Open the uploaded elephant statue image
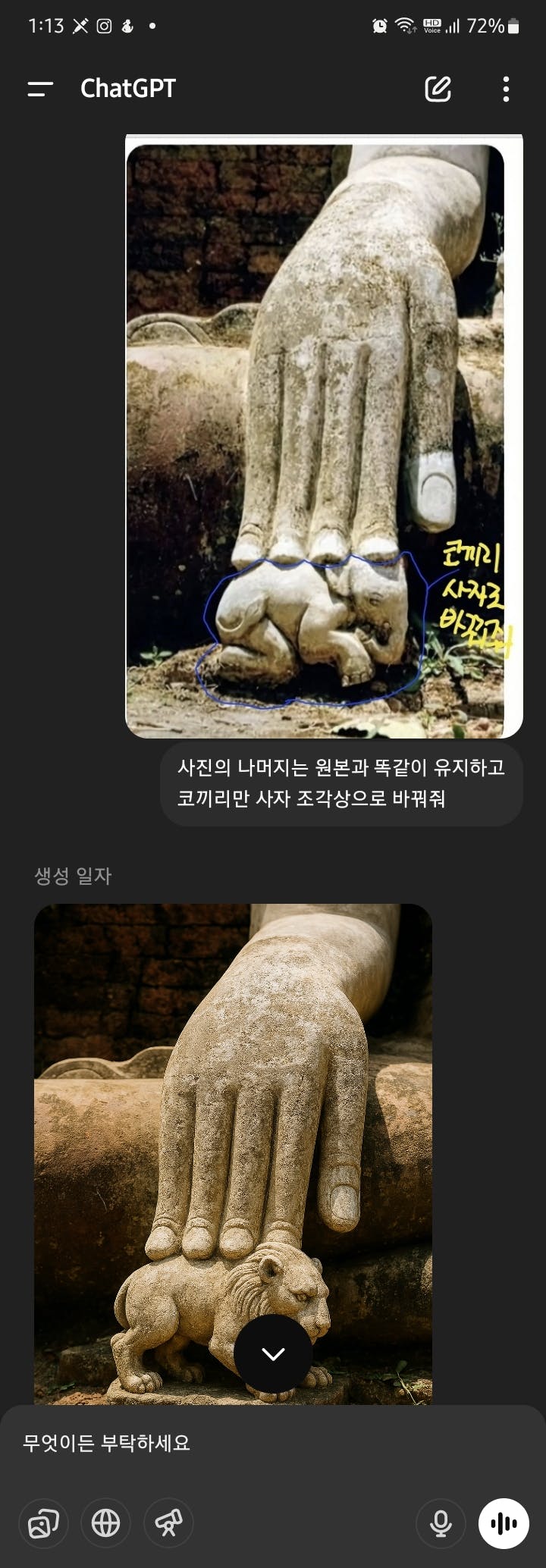546x1568 pixels. click(x=324, y=437)
